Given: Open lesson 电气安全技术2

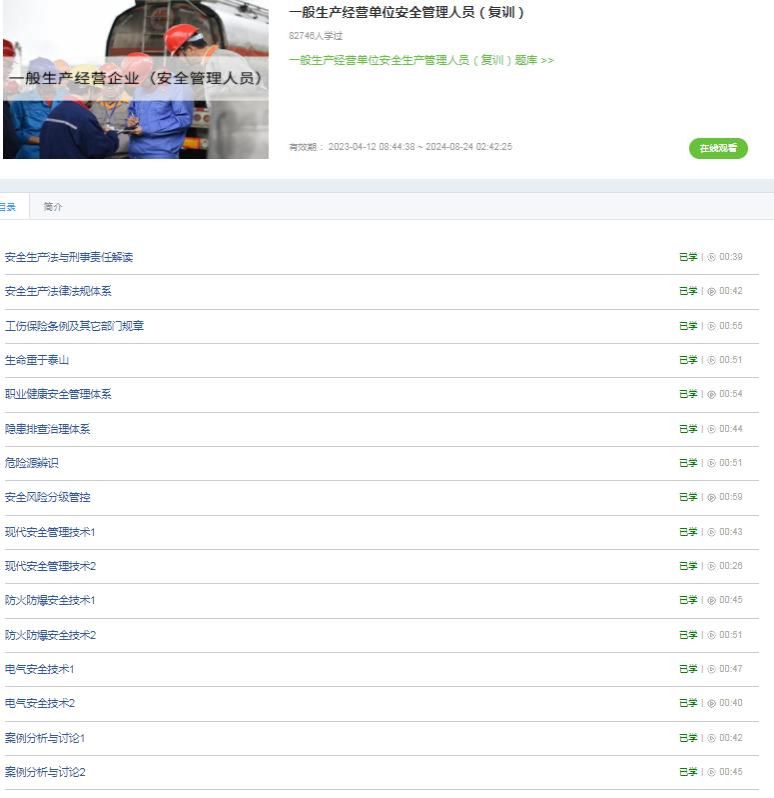Looking at the screenshot, I should click(40, 703).
